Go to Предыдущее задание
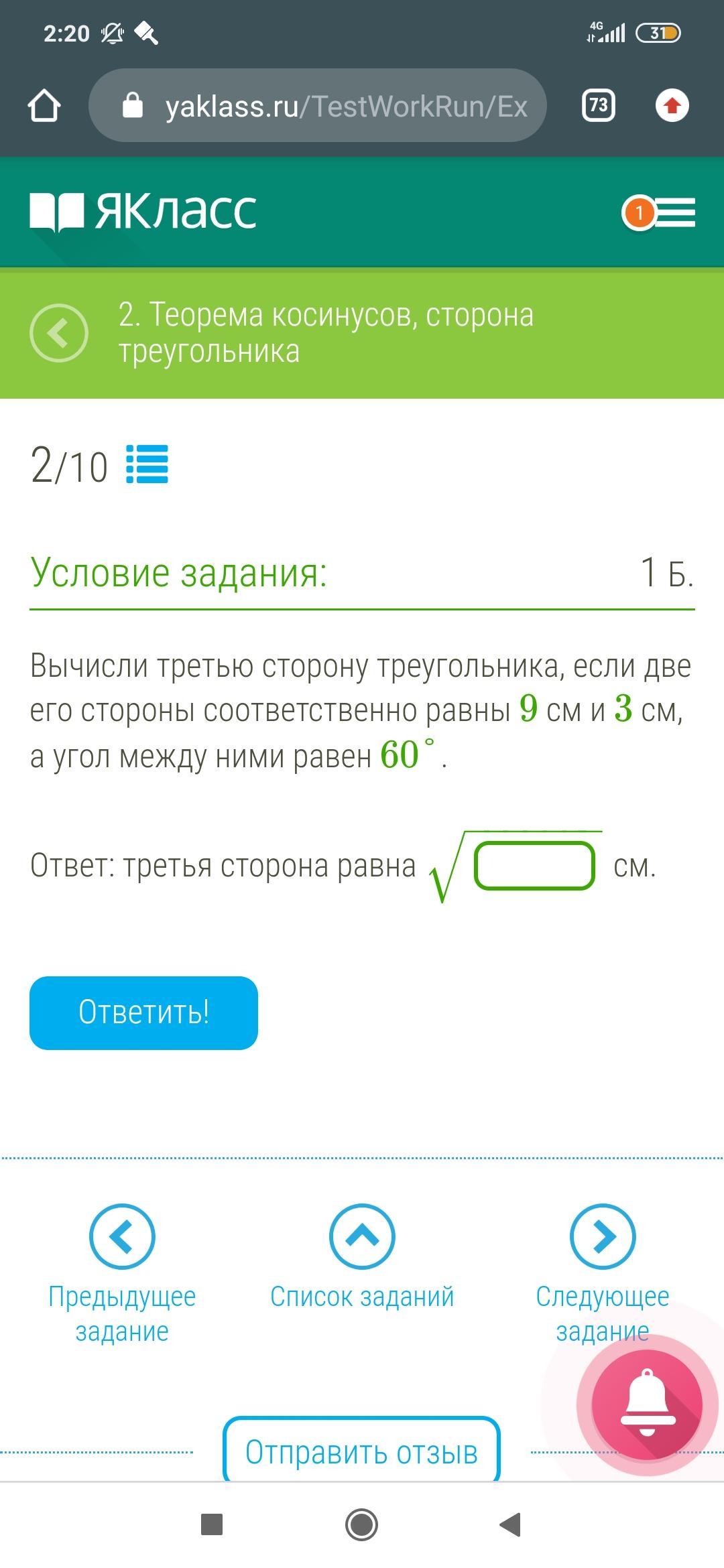Screen dimensions: 724x1568 pyautogui.click(x=122, y=1275)
